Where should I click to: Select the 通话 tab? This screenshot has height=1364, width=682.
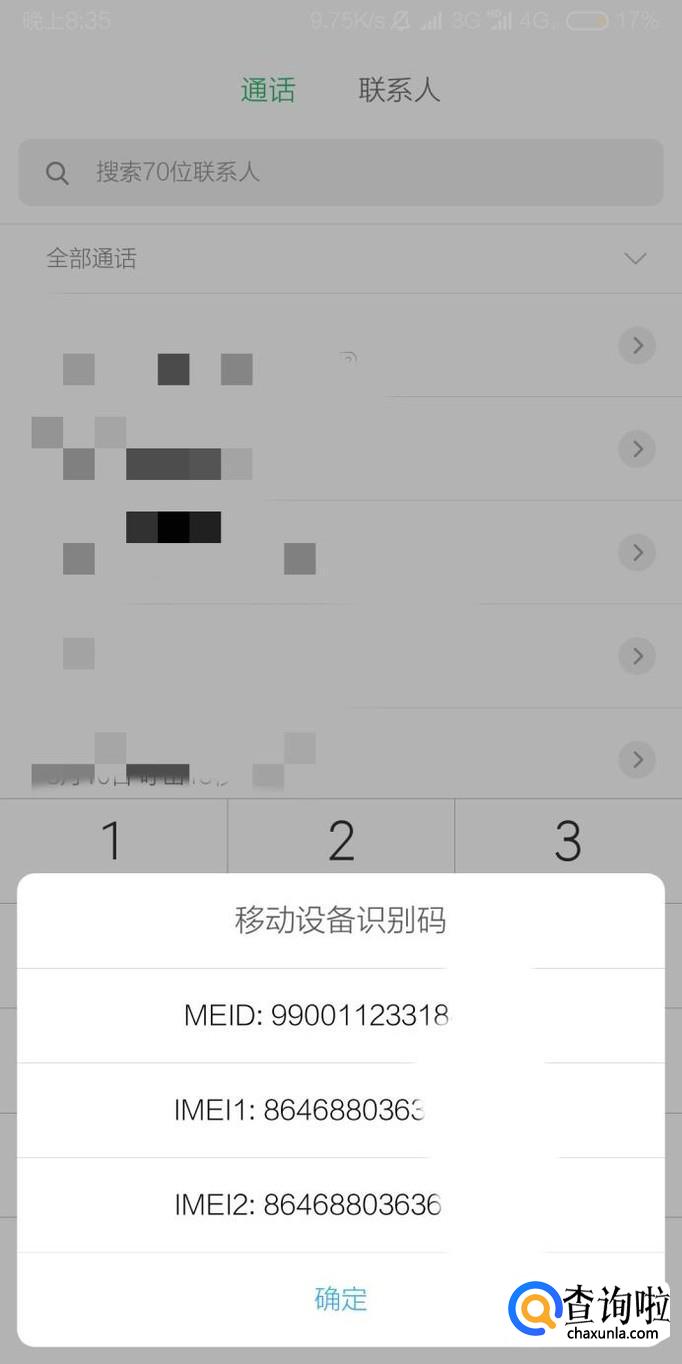(268, 90)
